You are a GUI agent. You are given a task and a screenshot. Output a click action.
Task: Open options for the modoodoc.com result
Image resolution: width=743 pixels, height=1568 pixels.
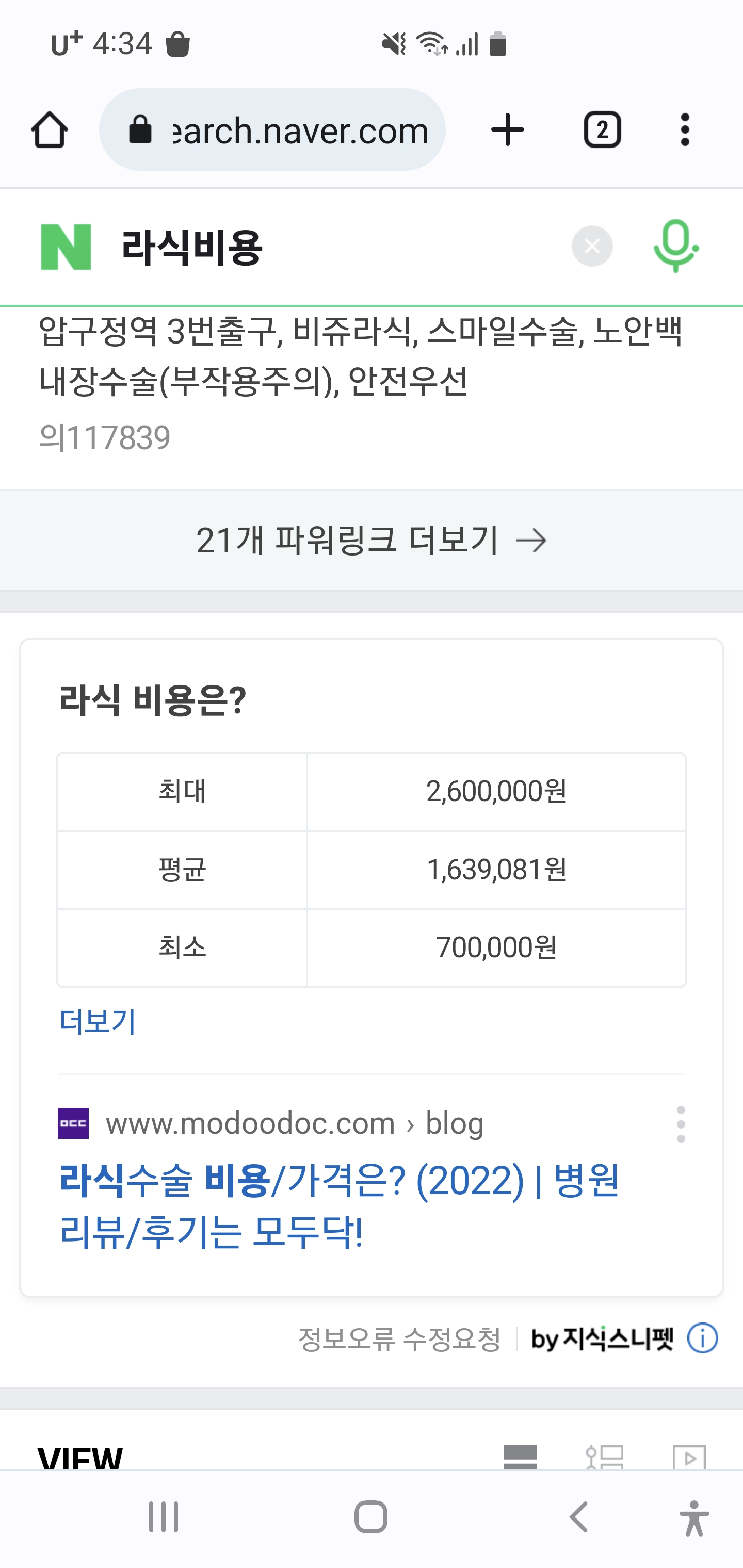(681, 1124)
